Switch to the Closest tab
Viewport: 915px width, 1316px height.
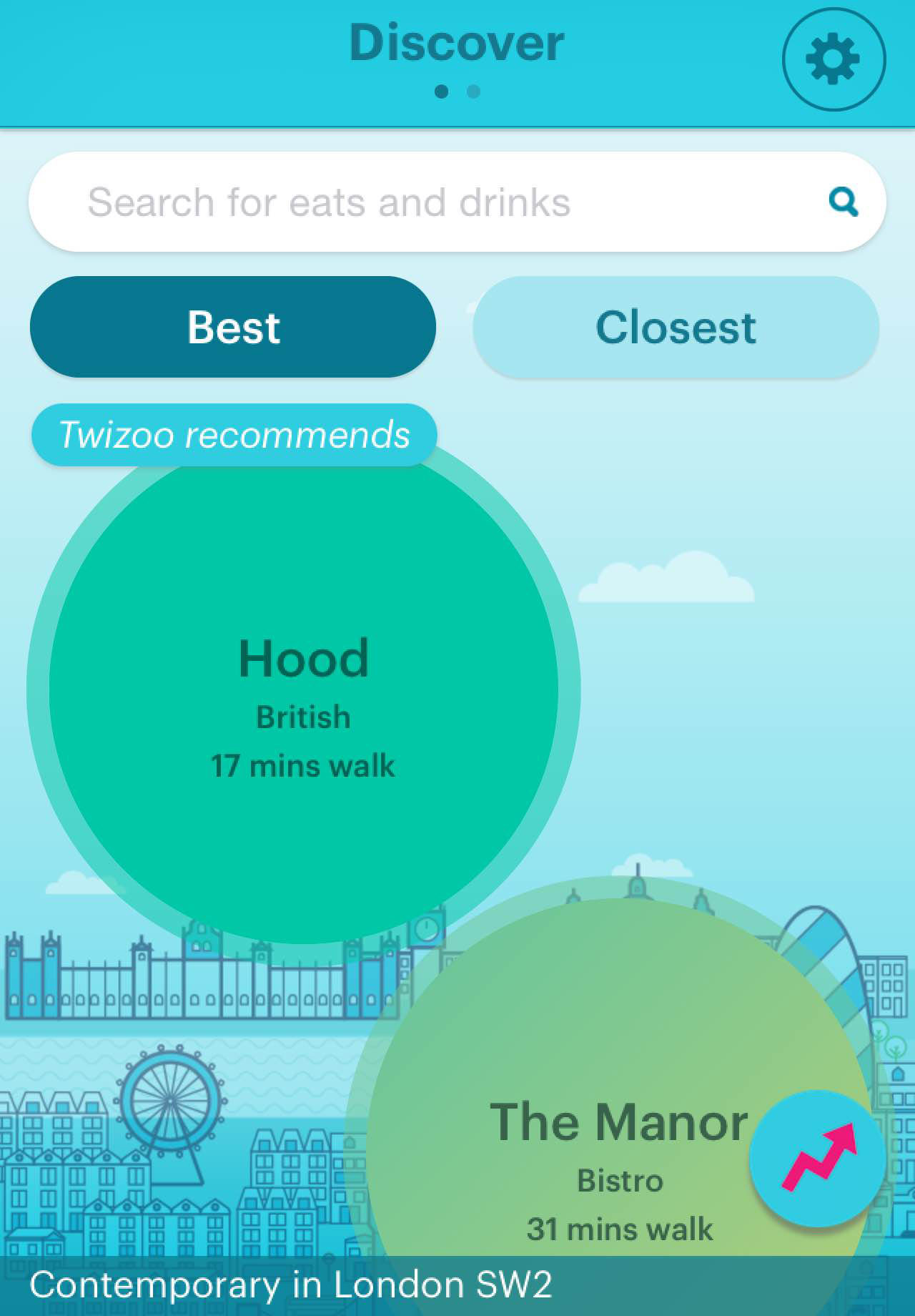(676, 327)
